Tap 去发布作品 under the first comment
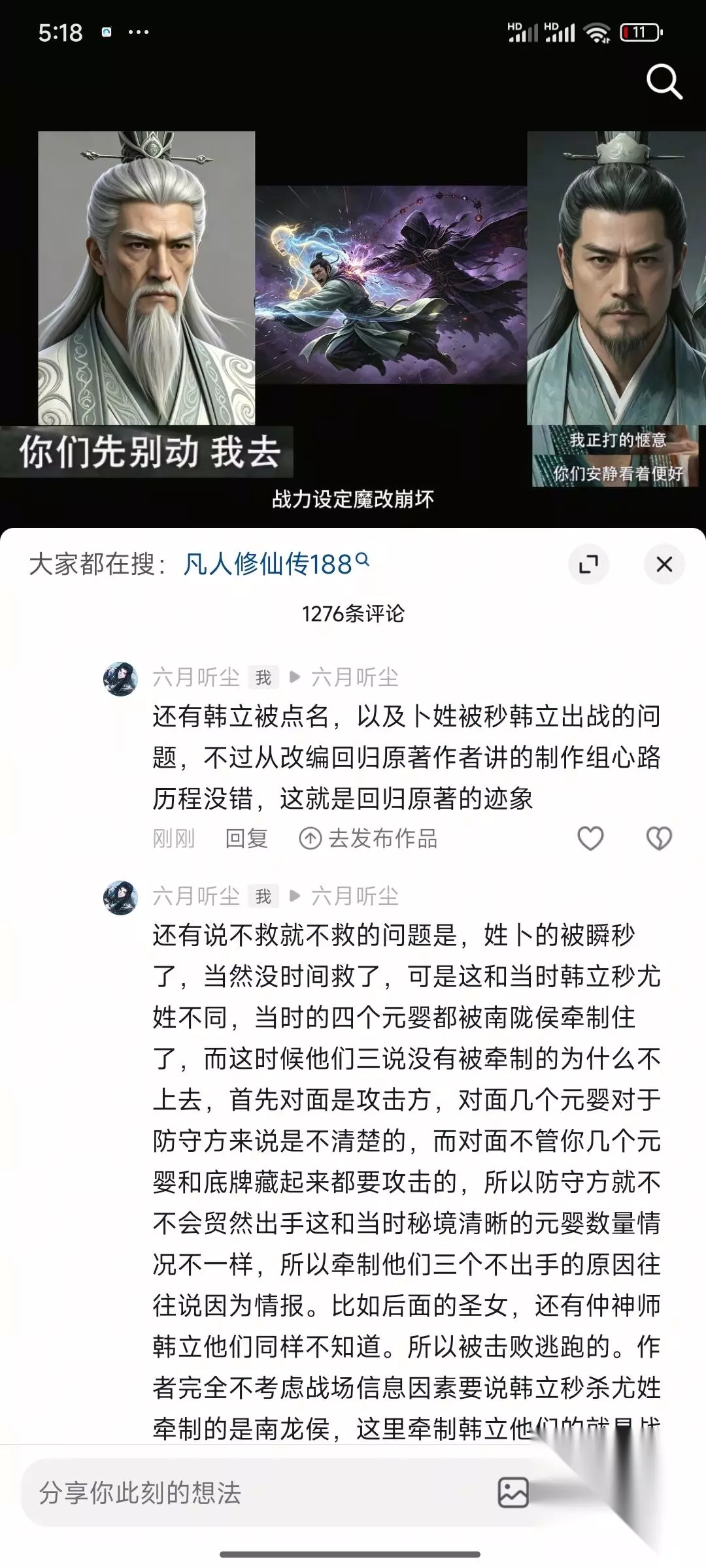Viewport: 706px width, 1568px height. click(368, 838)
